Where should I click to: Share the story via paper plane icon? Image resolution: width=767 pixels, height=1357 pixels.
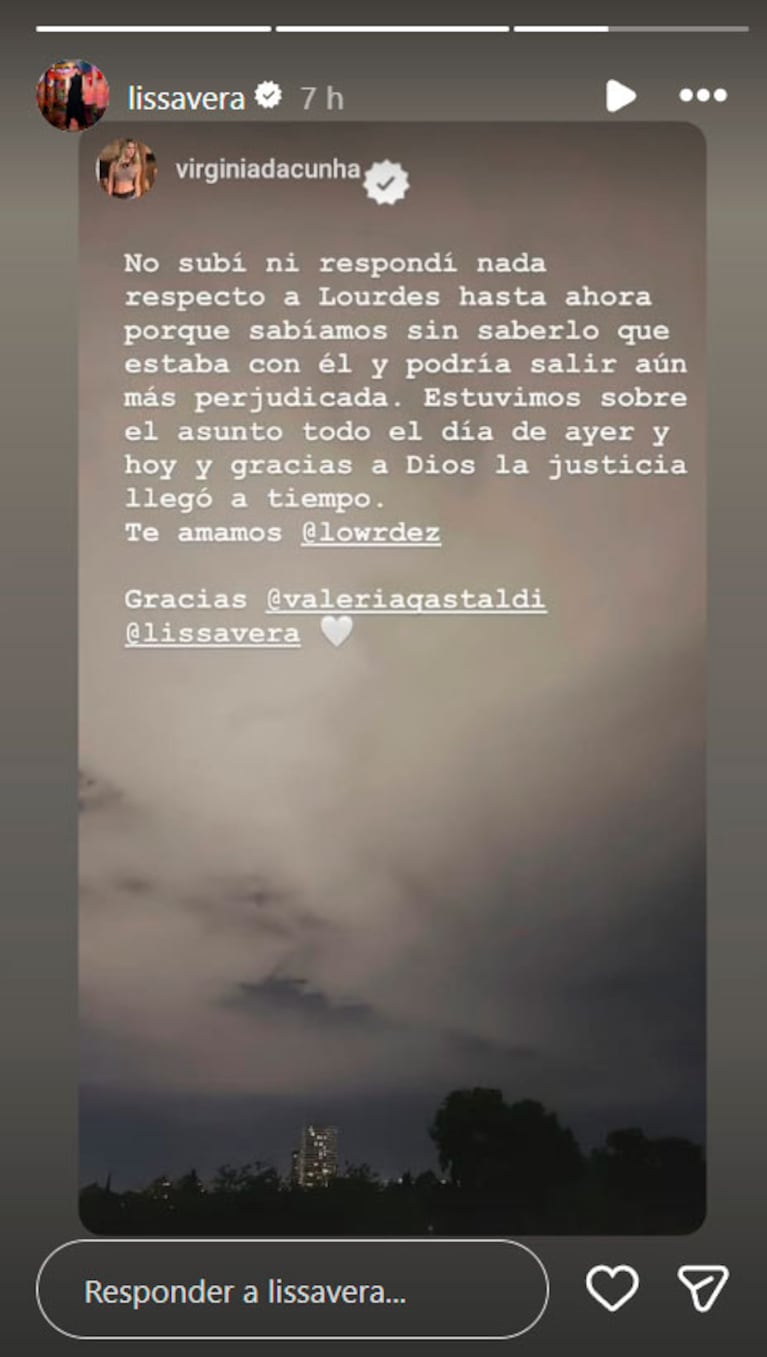[703, 1288]
